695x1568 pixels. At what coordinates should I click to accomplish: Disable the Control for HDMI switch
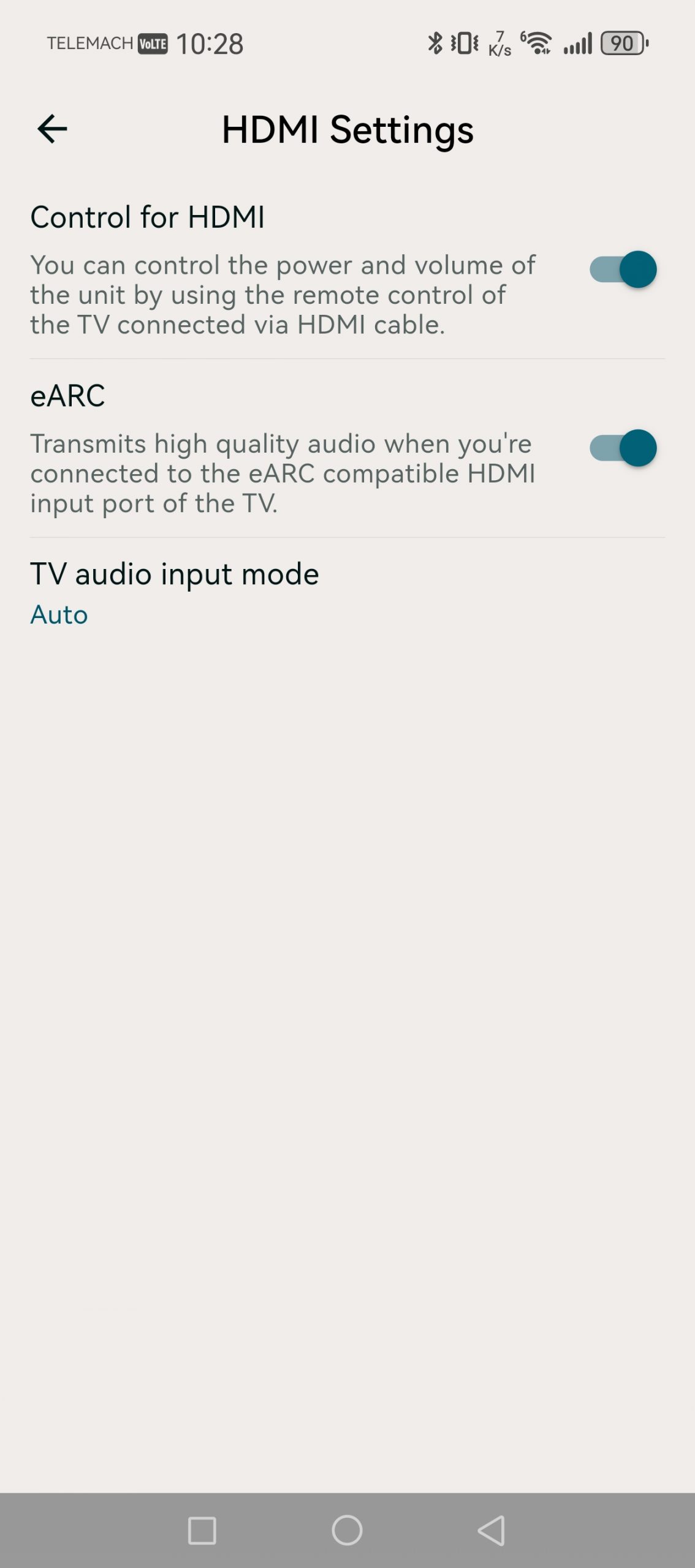(x=623, y=269)
